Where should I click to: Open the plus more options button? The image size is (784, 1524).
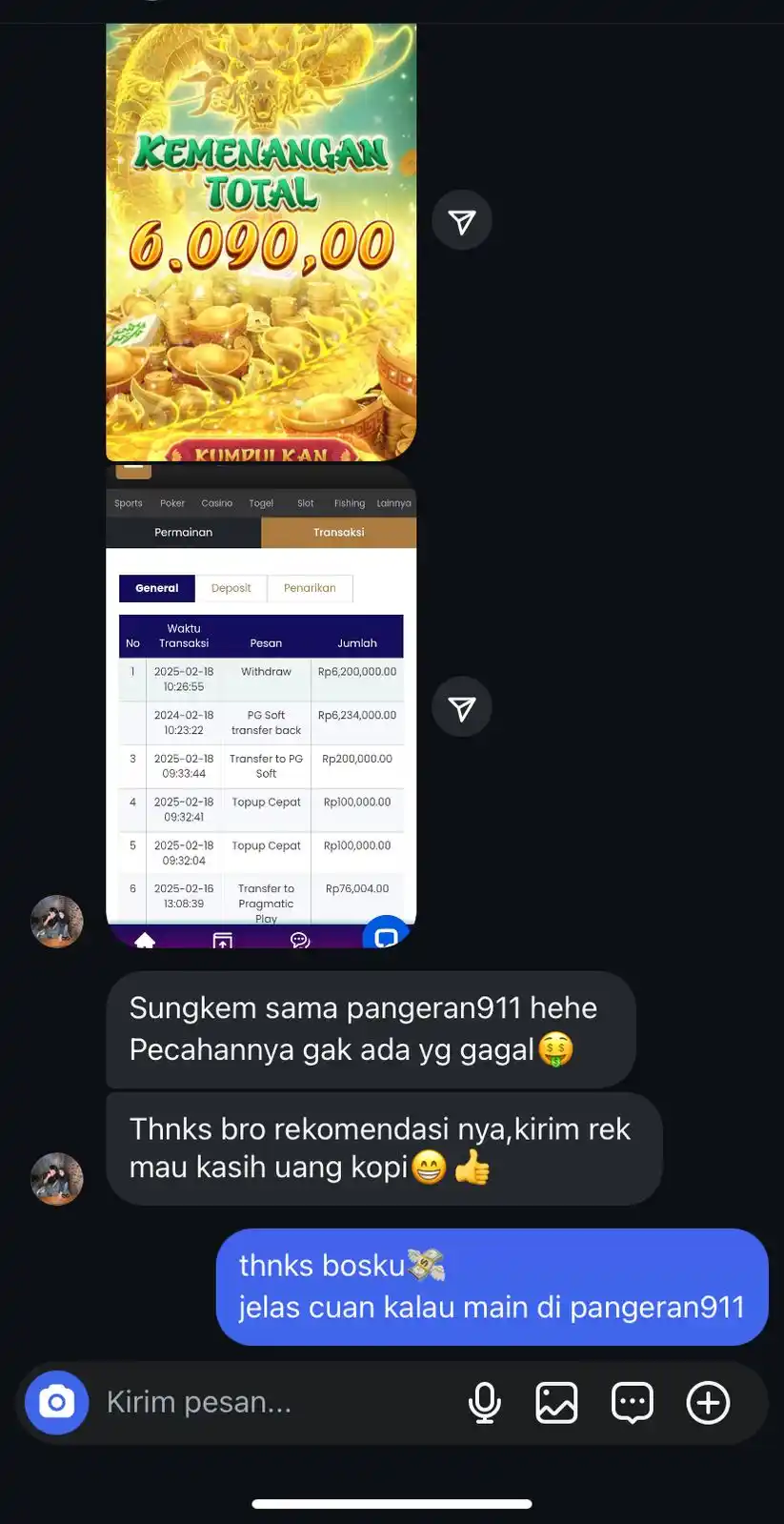[708, 1402]
